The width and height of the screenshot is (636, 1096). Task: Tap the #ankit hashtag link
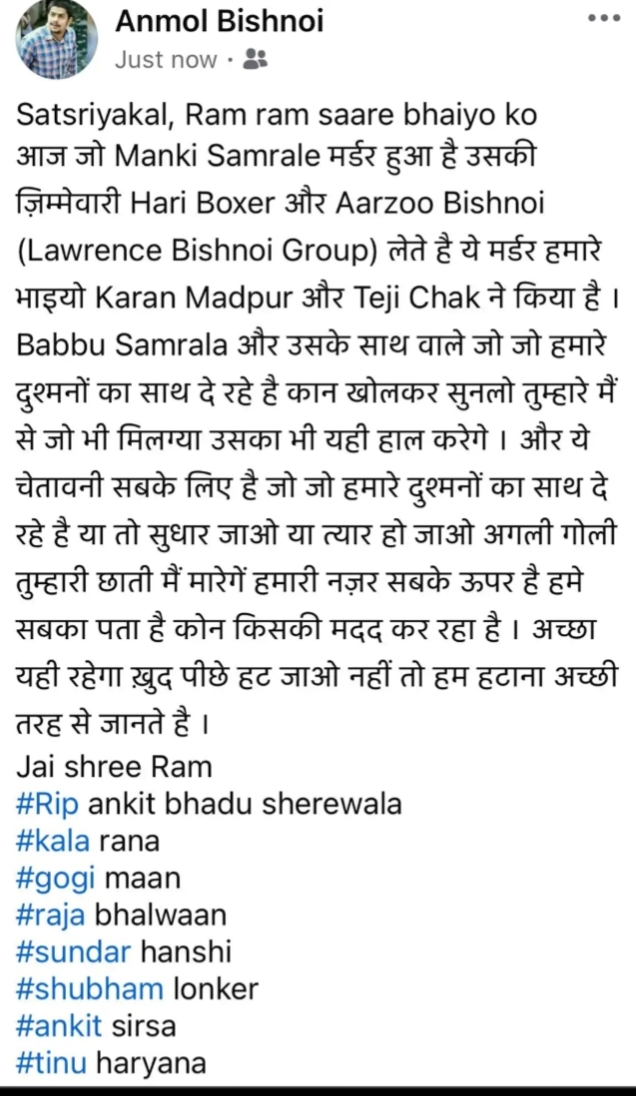click(x=57, y=1026)
